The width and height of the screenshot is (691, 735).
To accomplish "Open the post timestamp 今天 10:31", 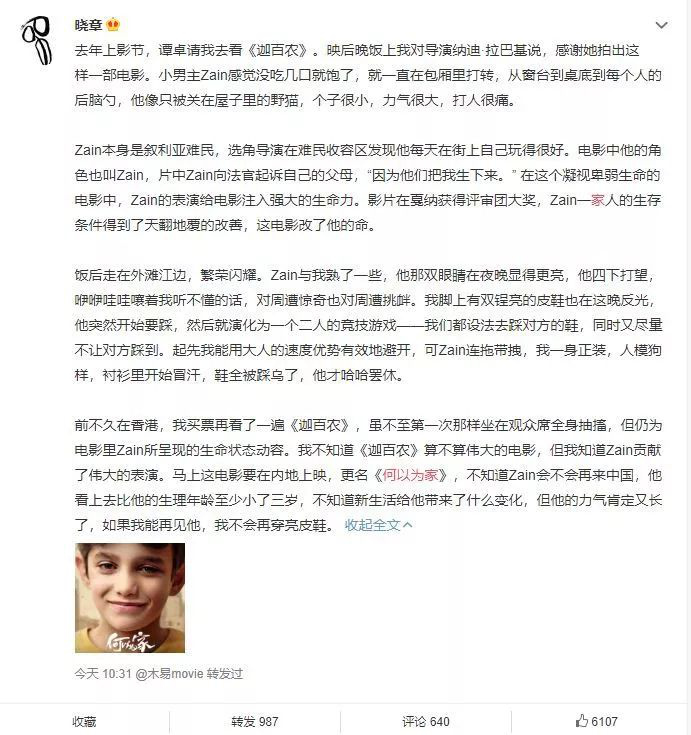I will click(103, 673).
